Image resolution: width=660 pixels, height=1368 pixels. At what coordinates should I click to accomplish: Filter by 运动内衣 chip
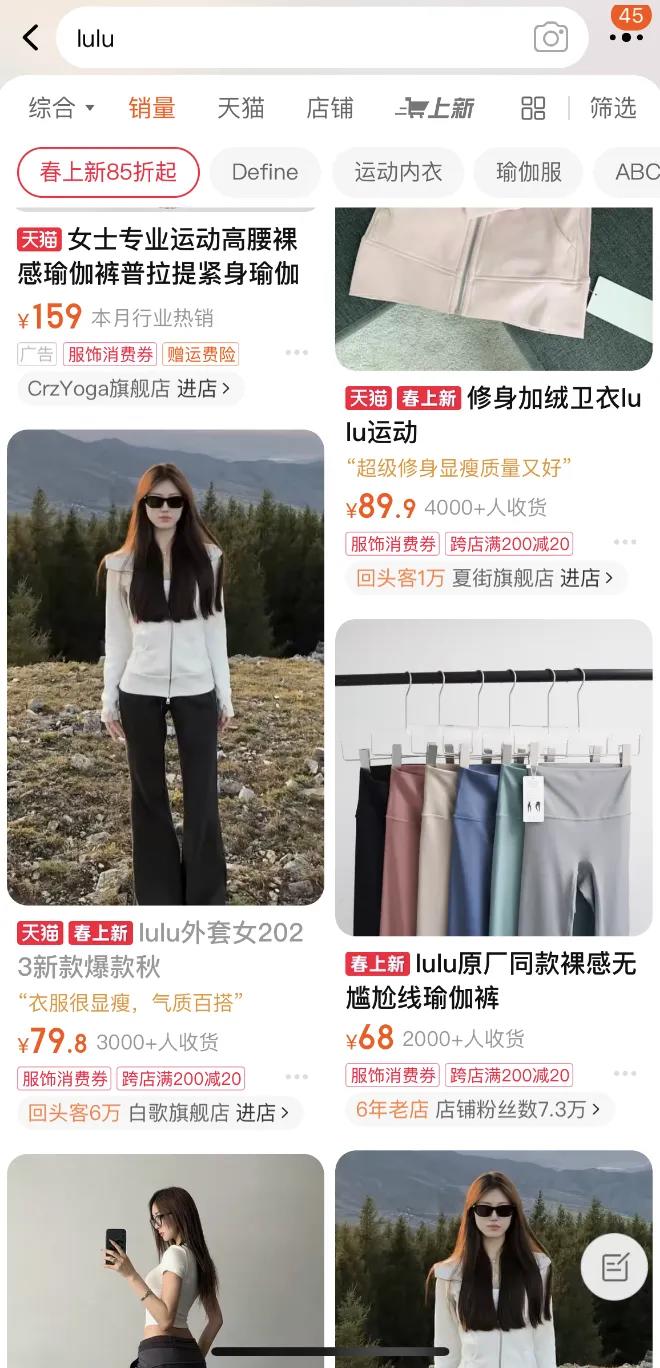[x=398, y=172]
